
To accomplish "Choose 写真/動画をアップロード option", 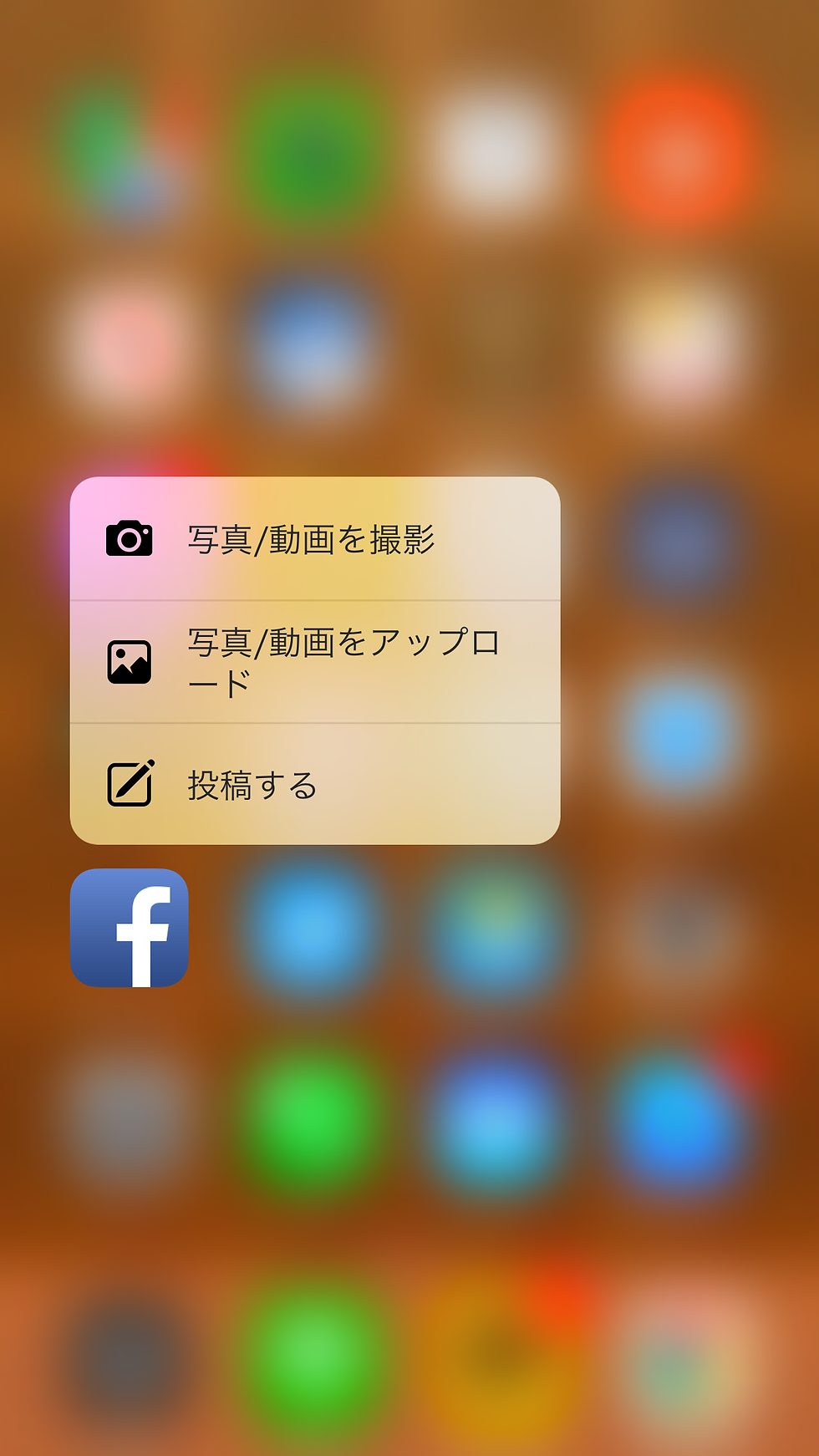I will (x=314, y=662).
